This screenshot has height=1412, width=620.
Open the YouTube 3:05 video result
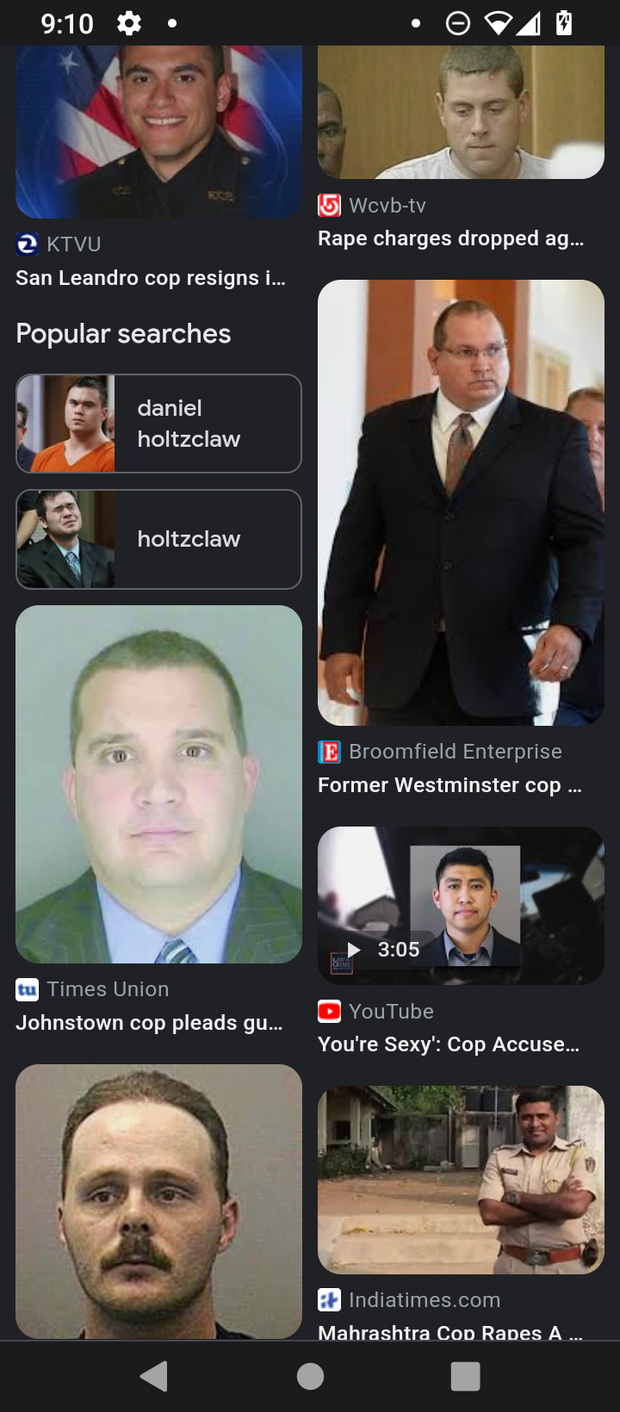[460, 905]
